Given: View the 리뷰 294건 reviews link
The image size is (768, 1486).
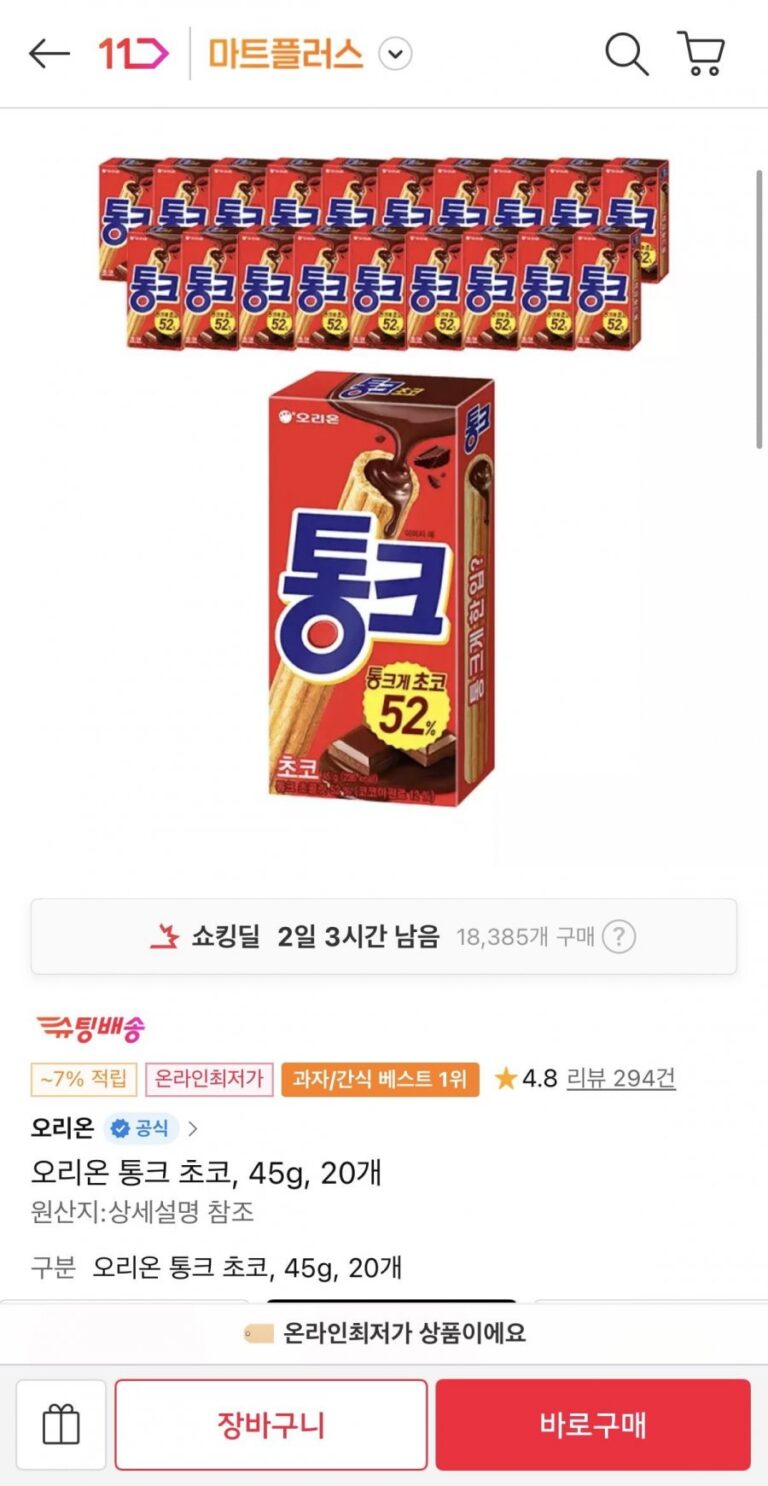Looking at the screenshot, I should [620, 1078].
